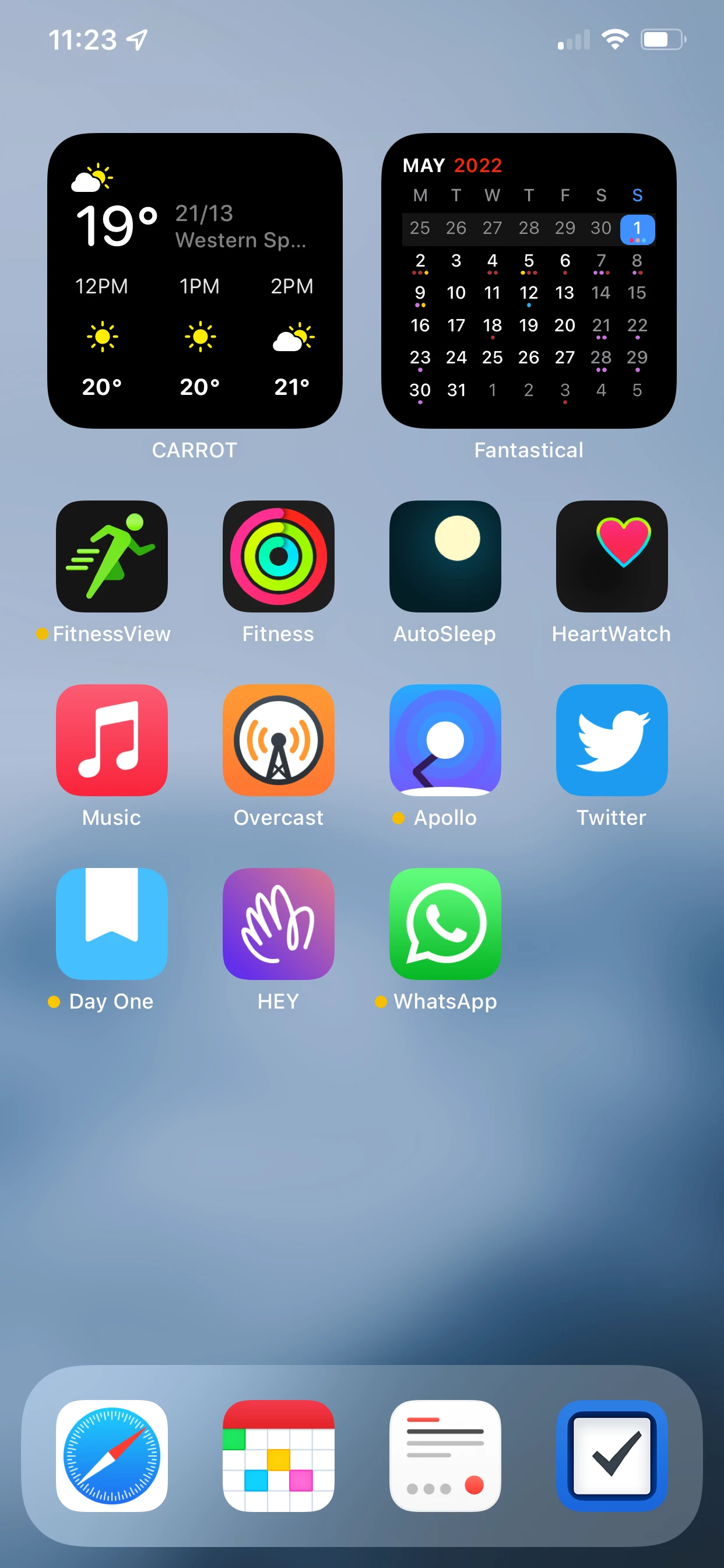Viewport: 724px width, 1568px height.
Task: Open Safari from the dock
Action: (112, 1456)
